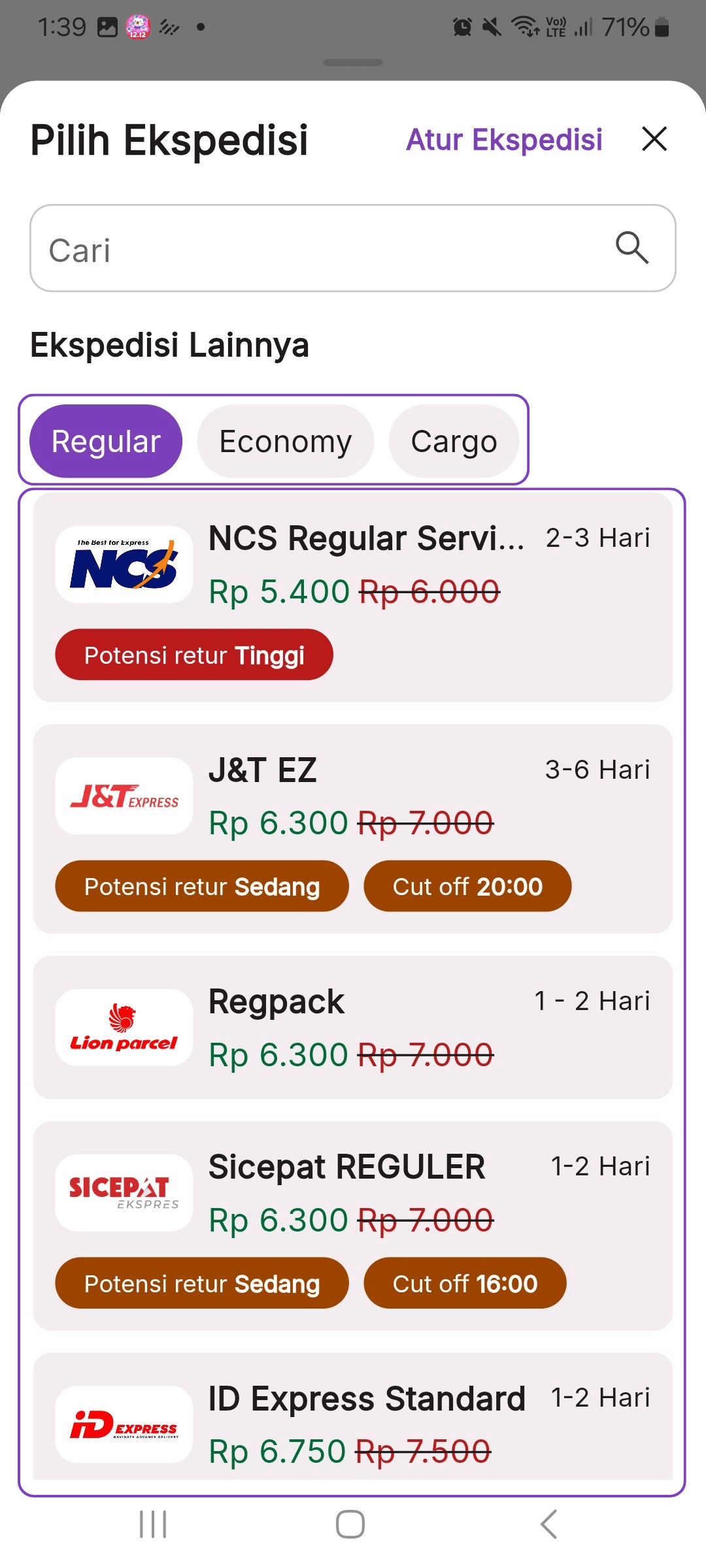Click the Lion Parcel logo
Screen dimensions: 706x1568
pos(124,1027)
